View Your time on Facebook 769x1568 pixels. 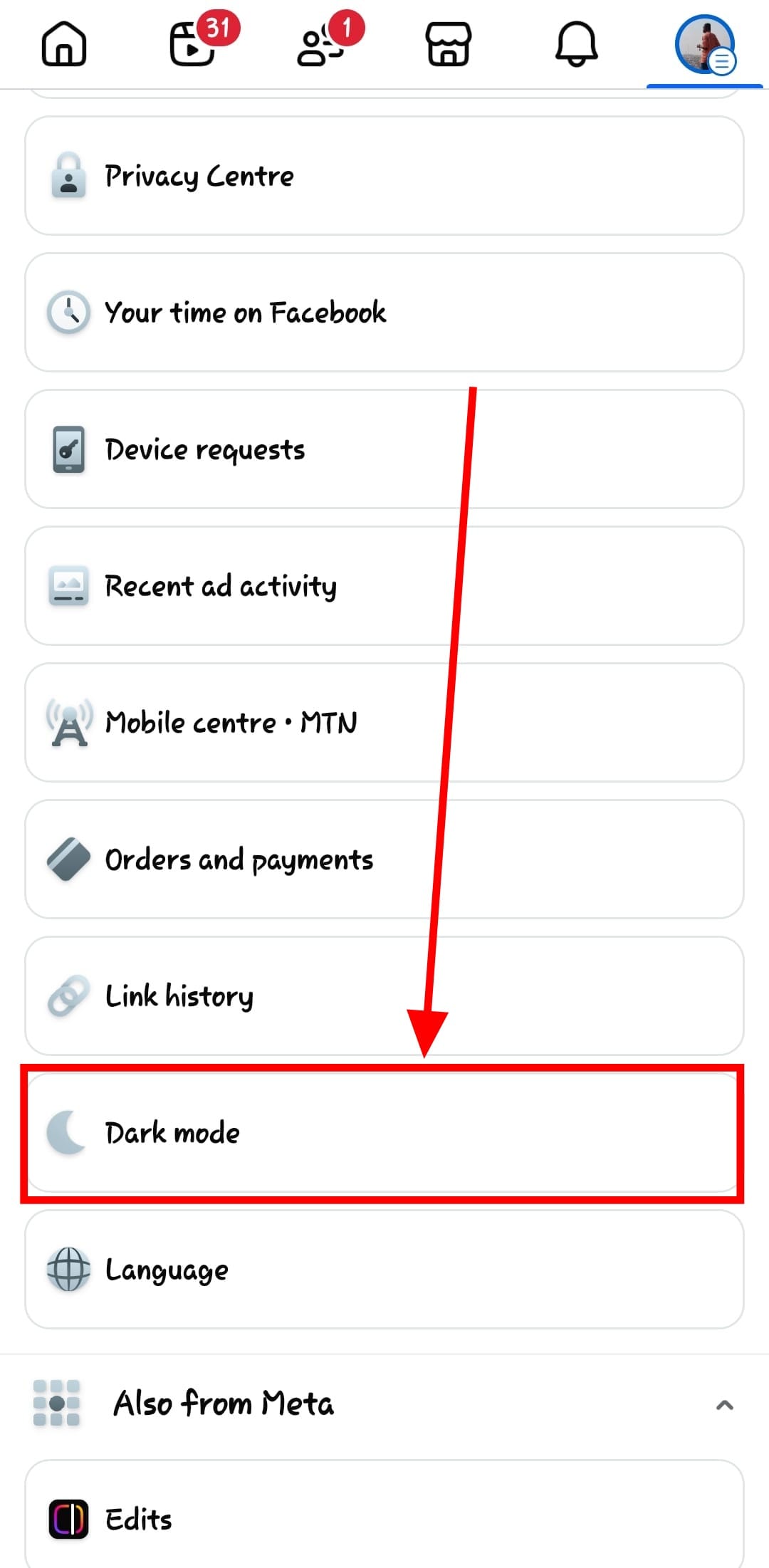point(384,313)
